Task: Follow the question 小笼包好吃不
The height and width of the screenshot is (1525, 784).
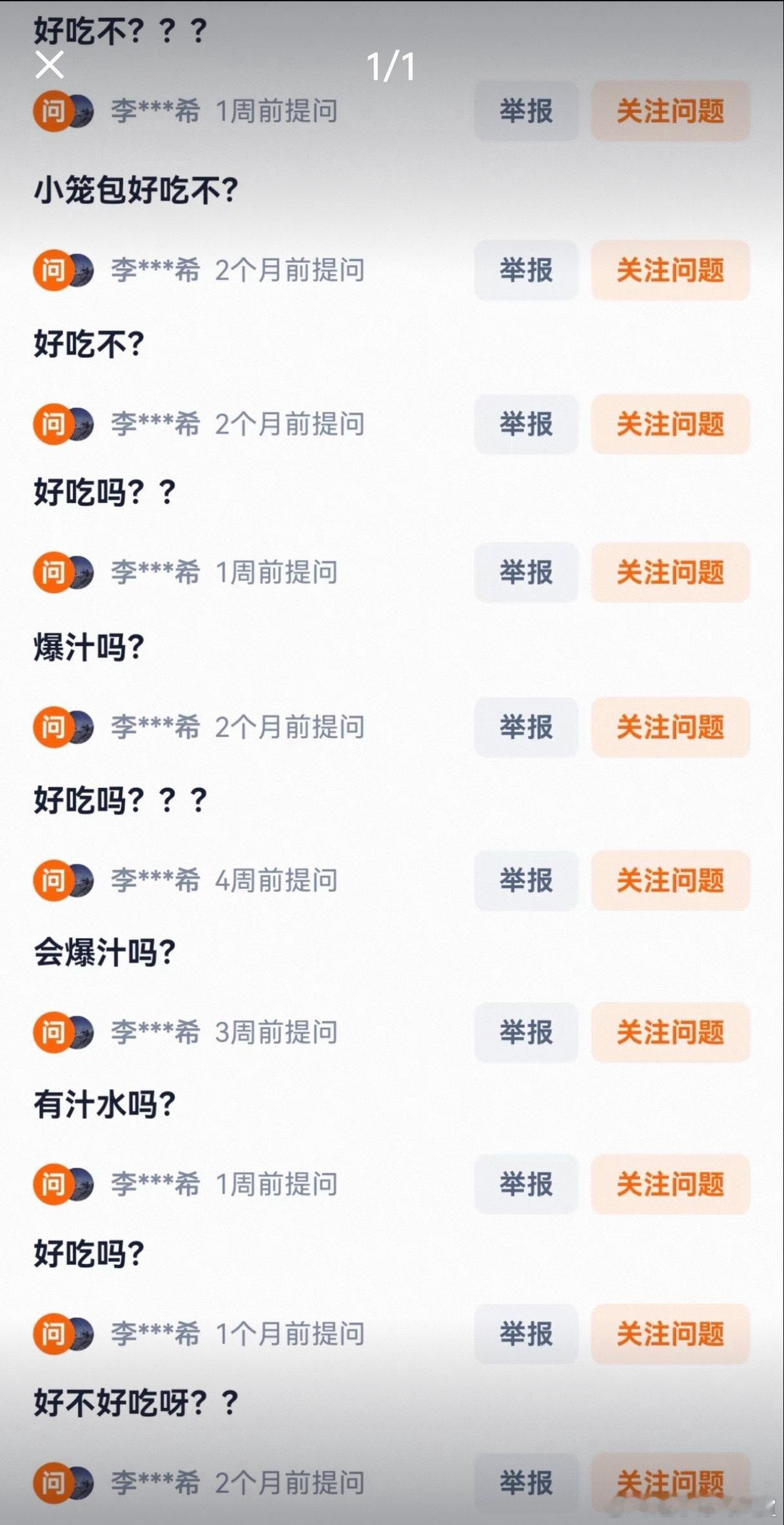Action: (x=671, y=271)
